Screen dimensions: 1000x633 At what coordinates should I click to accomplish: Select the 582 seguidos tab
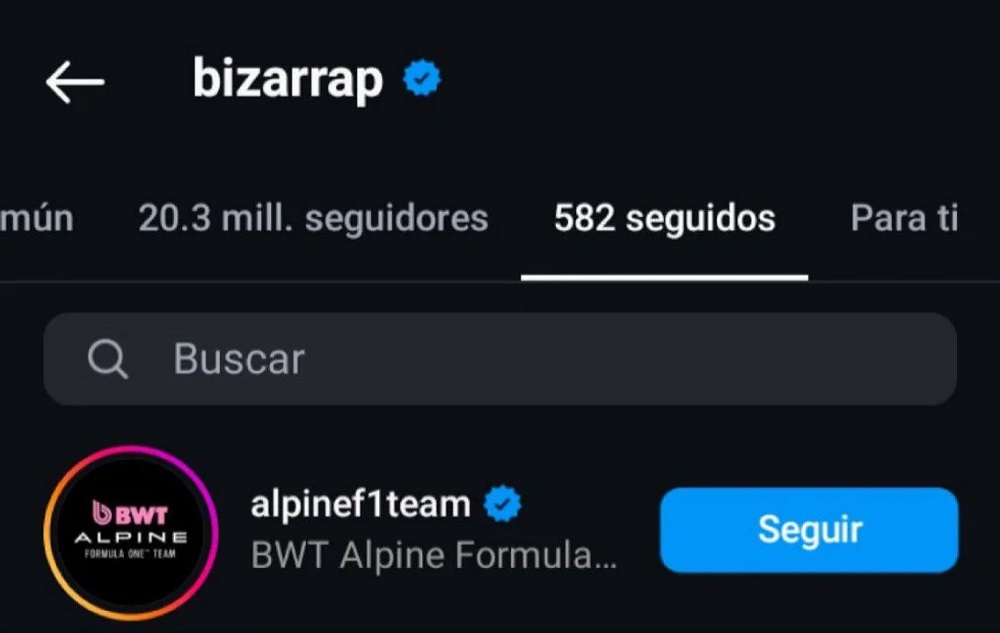664,218
